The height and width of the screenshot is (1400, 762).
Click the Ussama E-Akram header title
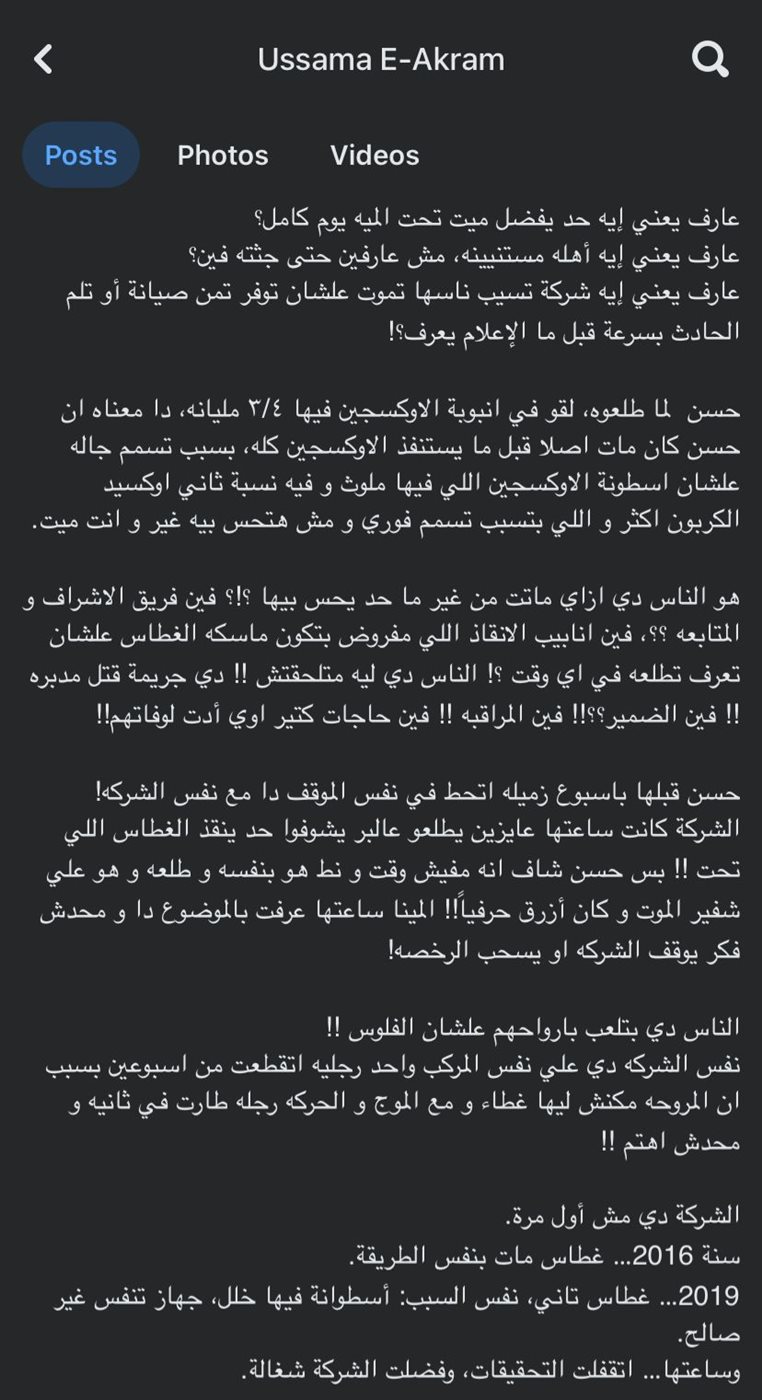pos(380,59)
